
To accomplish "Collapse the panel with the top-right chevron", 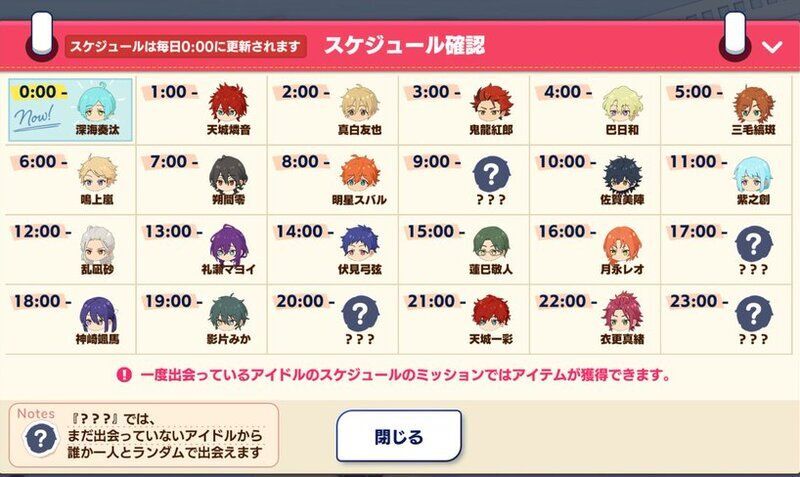I will point(770,46).
